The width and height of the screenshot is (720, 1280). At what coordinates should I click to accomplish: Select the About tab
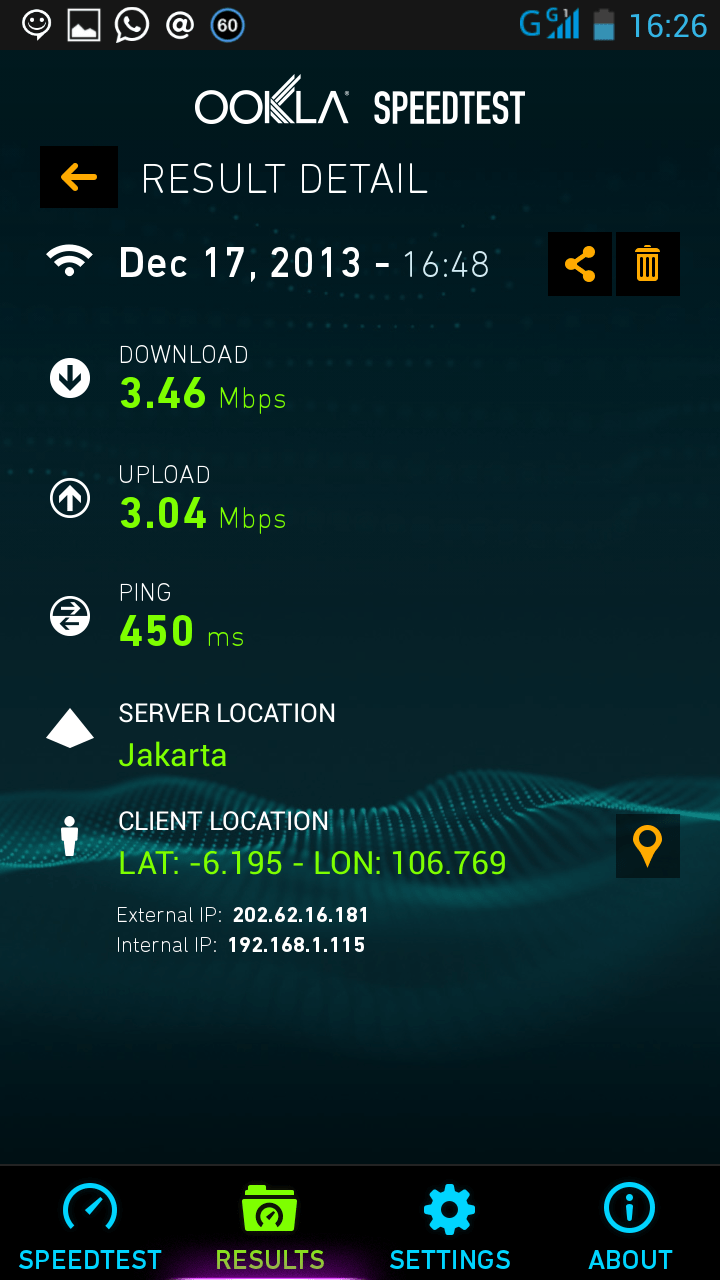point(630,1225)
